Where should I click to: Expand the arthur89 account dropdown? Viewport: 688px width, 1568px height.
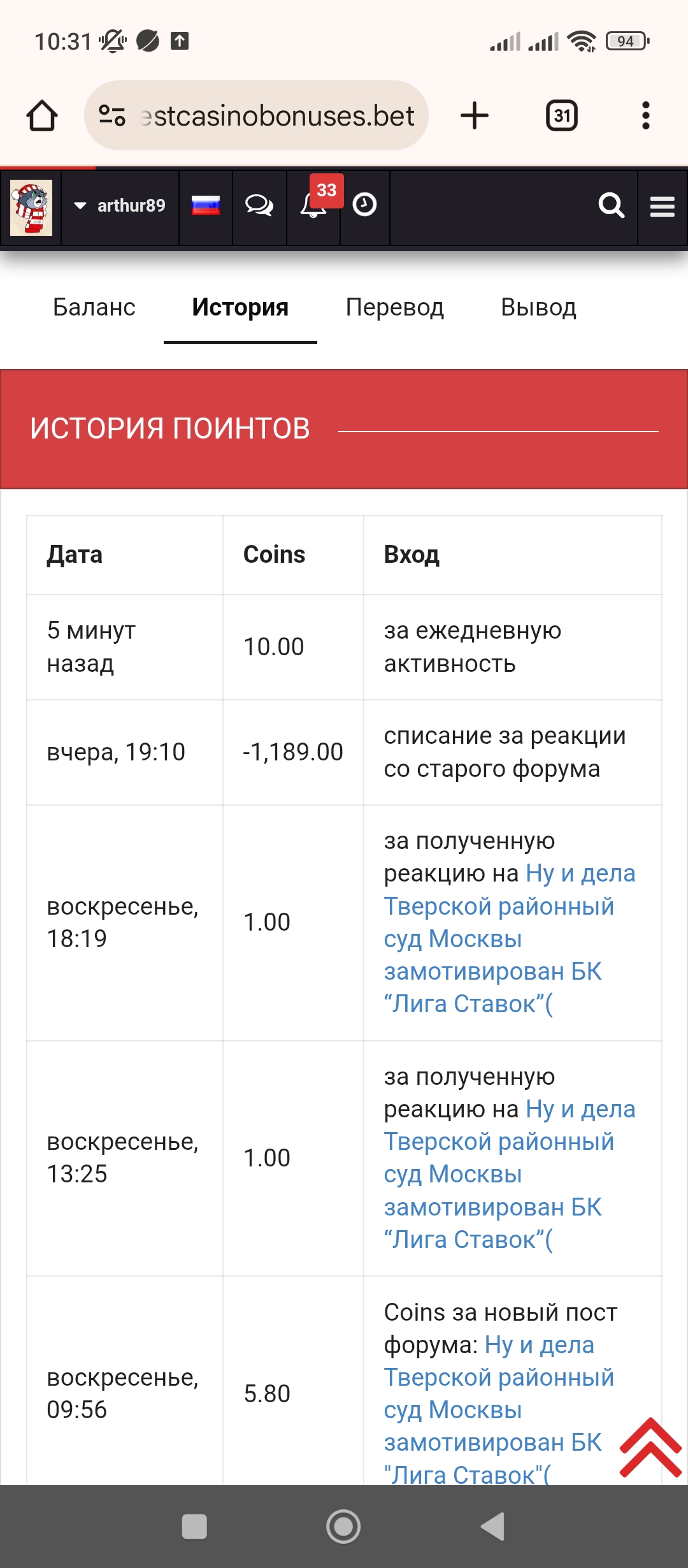120,206
